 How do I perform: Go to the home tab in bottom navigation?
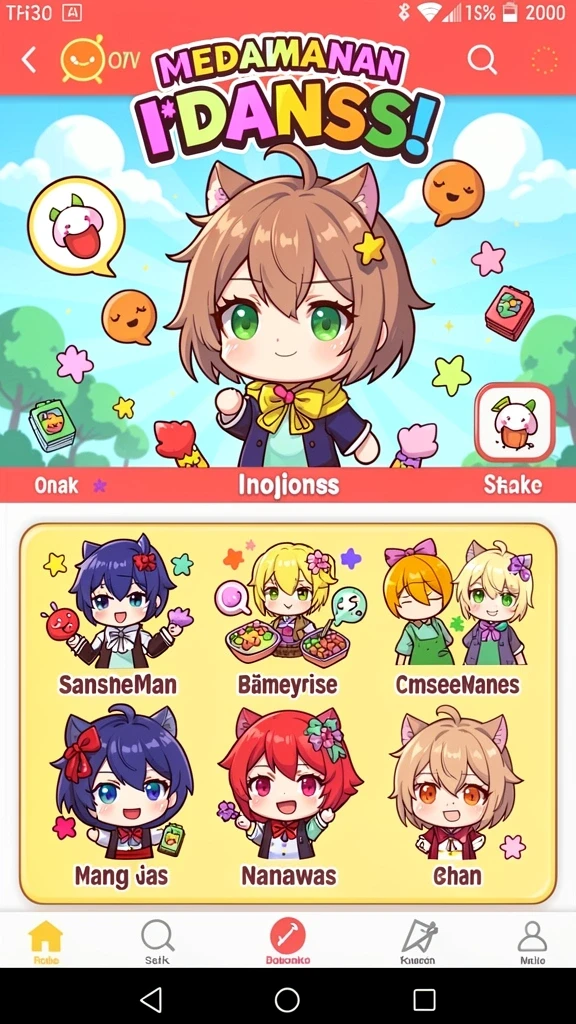coord(46,942)
